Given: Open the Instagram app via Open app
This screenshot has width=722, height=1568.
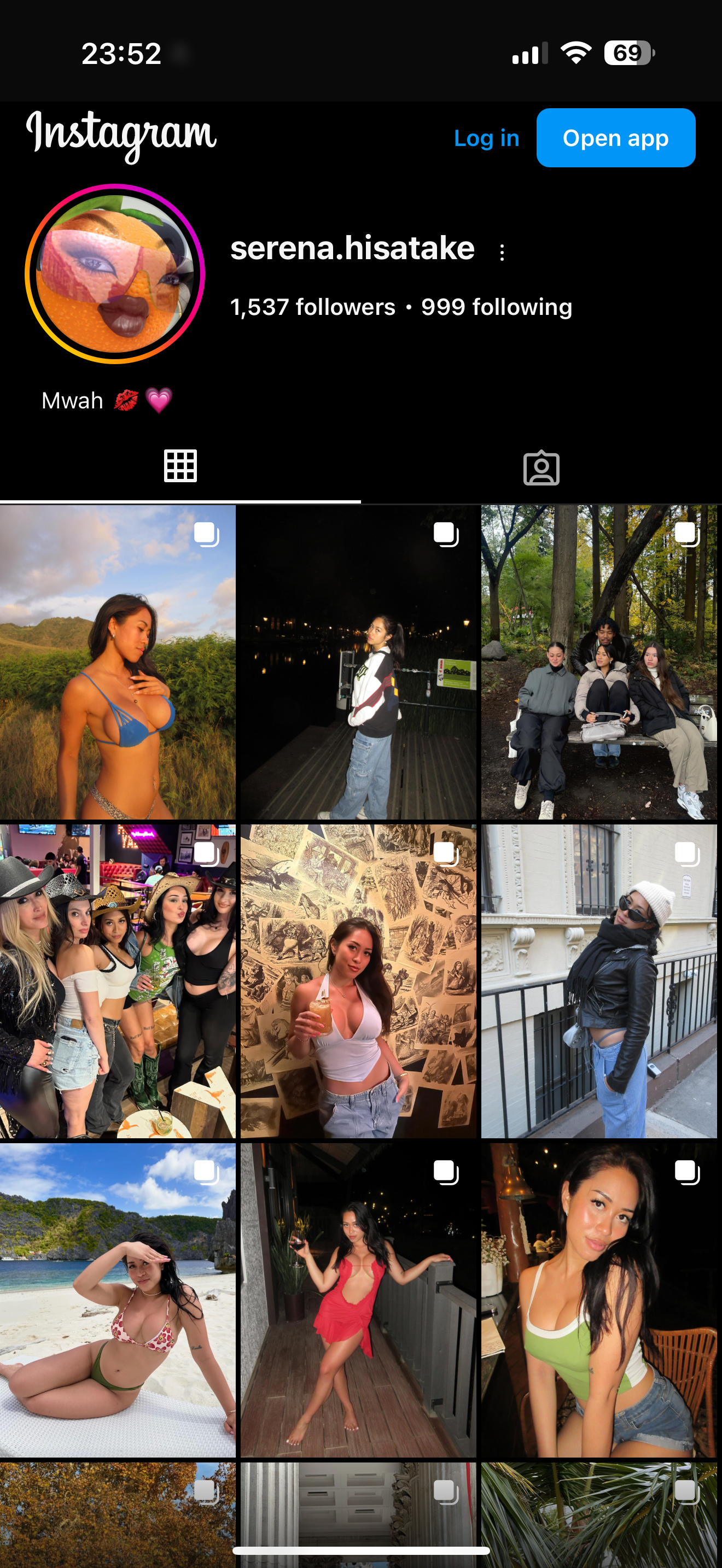Looking at the screenshot, I should (615, 138).
